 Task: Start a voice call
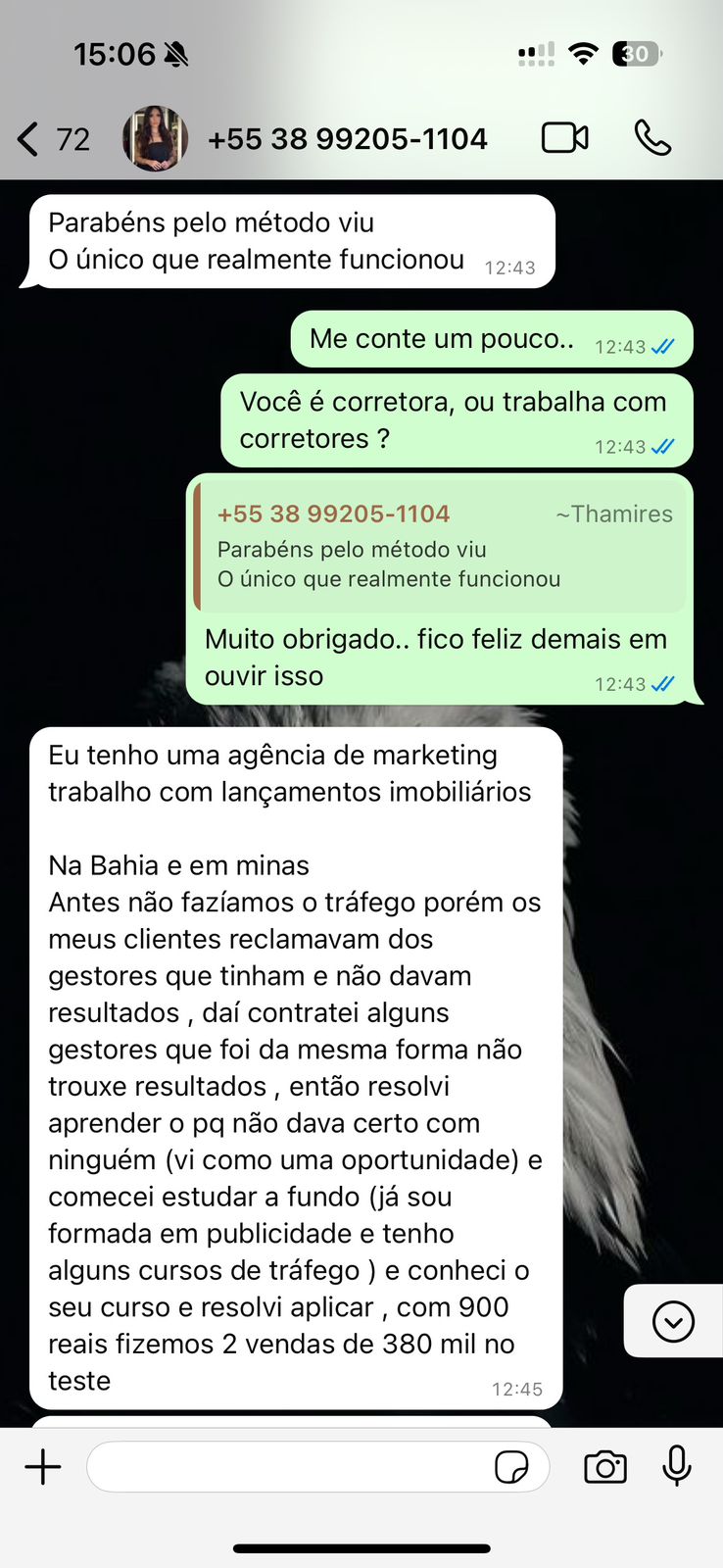coord(652,138)
